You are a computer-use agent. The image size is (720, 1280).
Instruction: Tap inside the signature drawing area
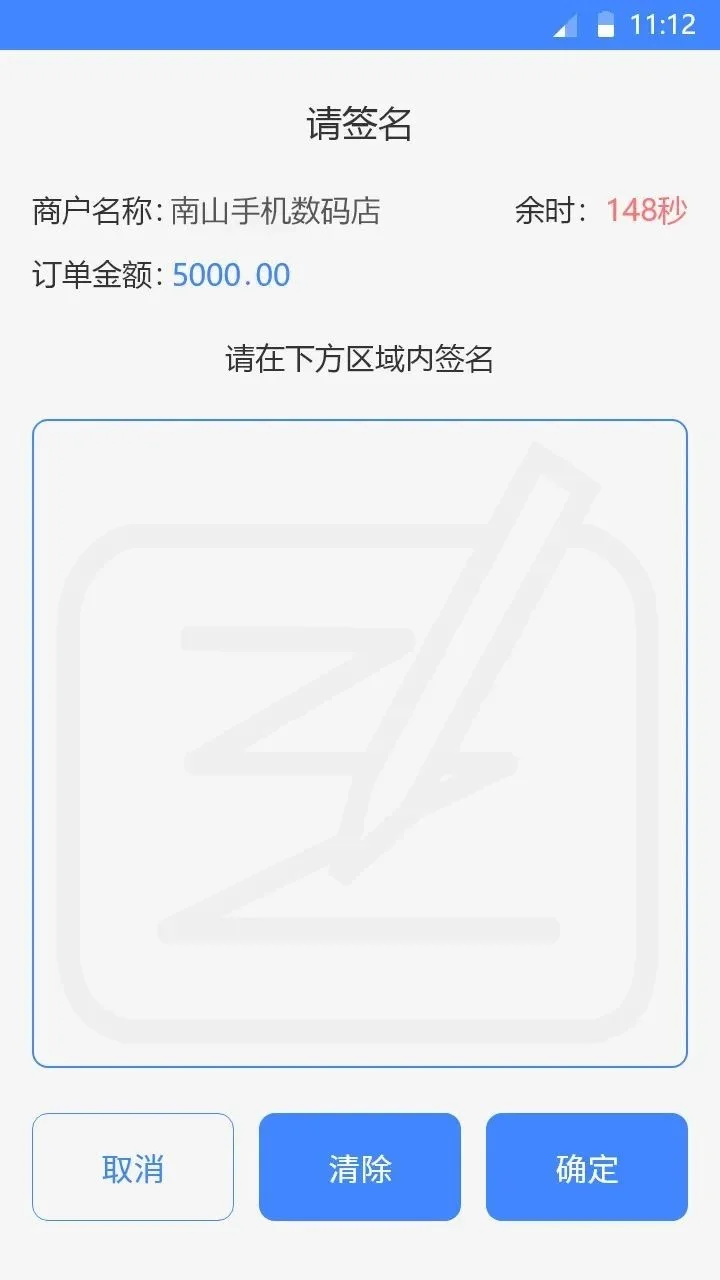[x=360, y=743]
